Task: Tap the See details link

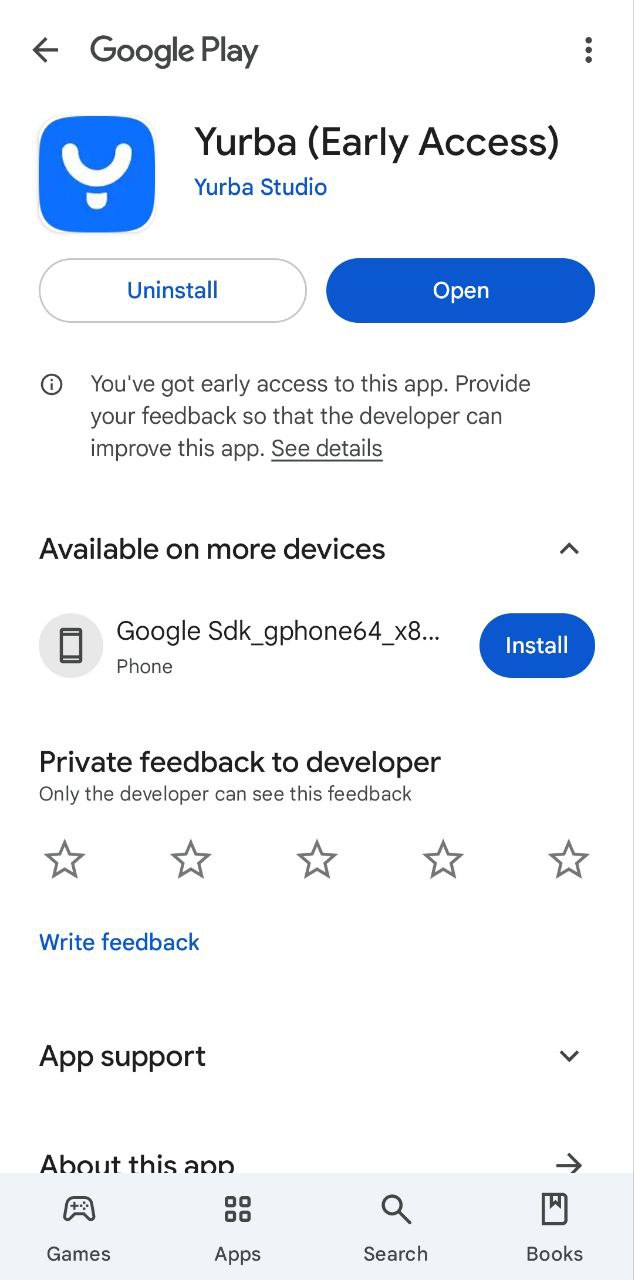Action: coord(327,448)
